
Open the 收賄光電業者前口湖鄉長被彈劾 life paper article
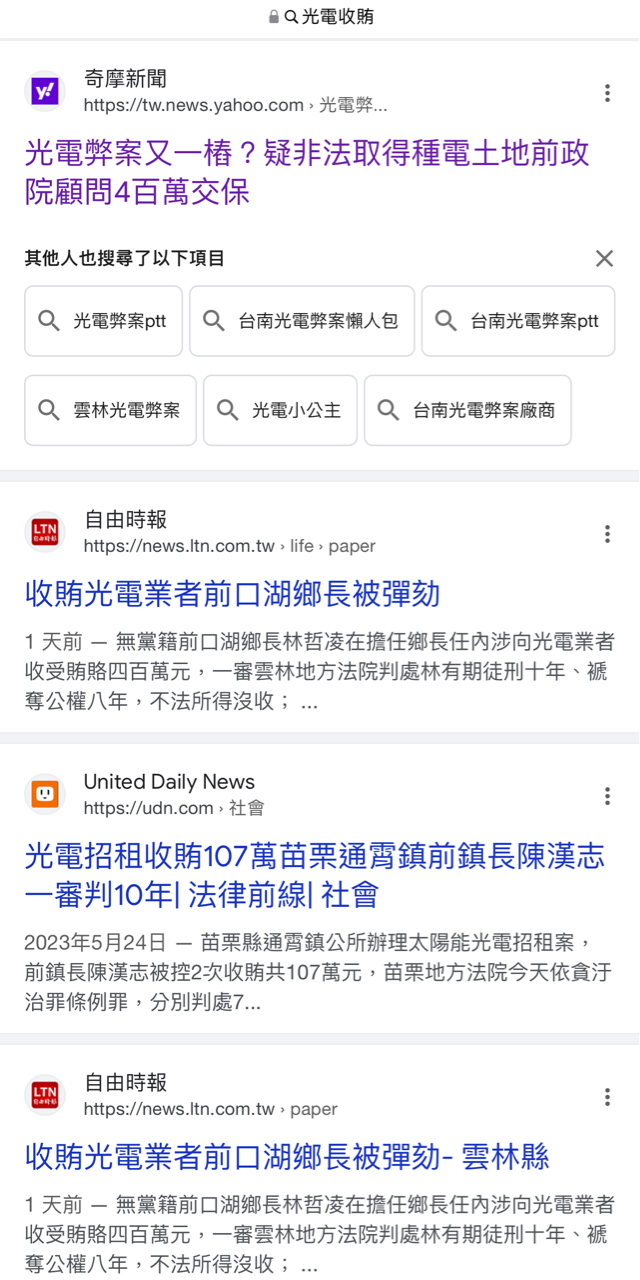[232, 594]
